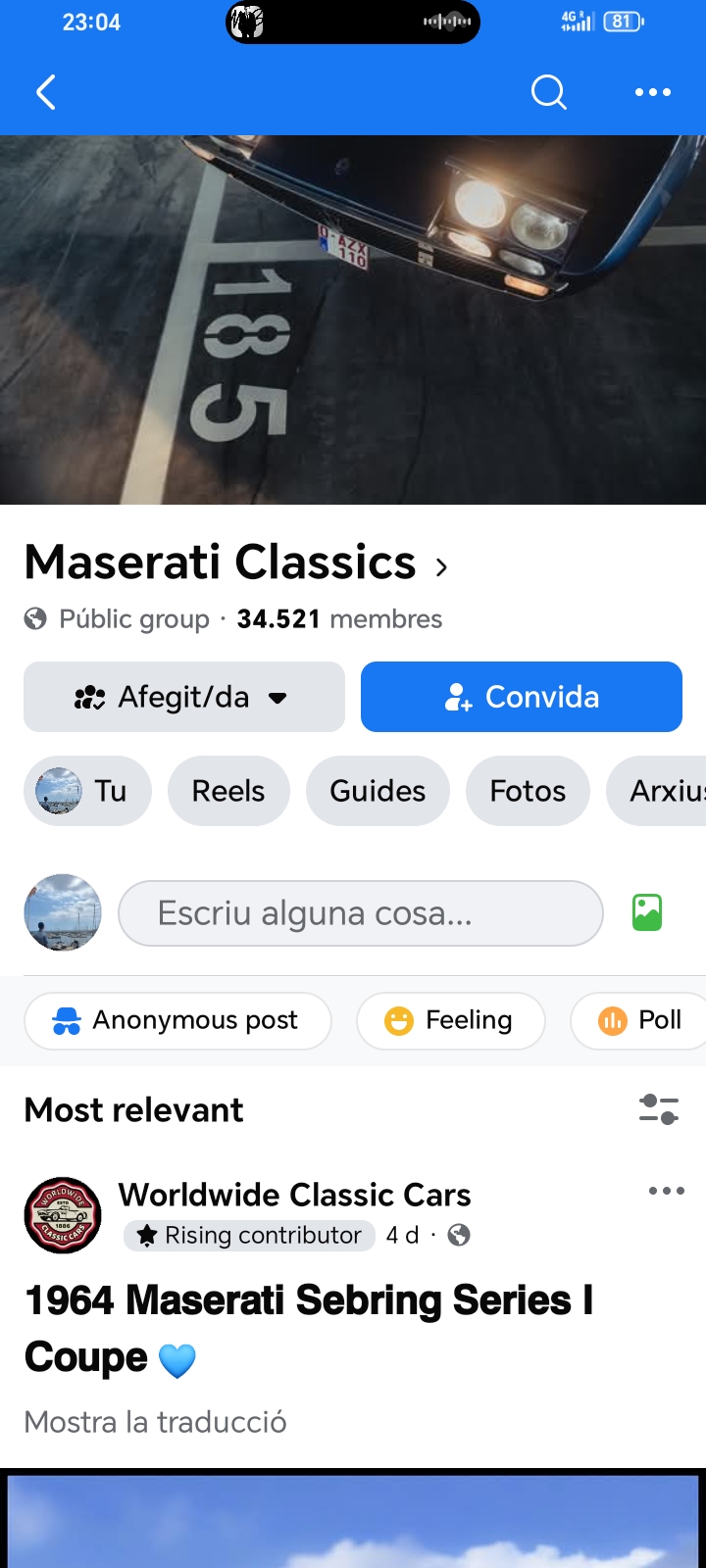Tap Convida to invite members
Screen dimensions: 706x1568
(522, 697)
